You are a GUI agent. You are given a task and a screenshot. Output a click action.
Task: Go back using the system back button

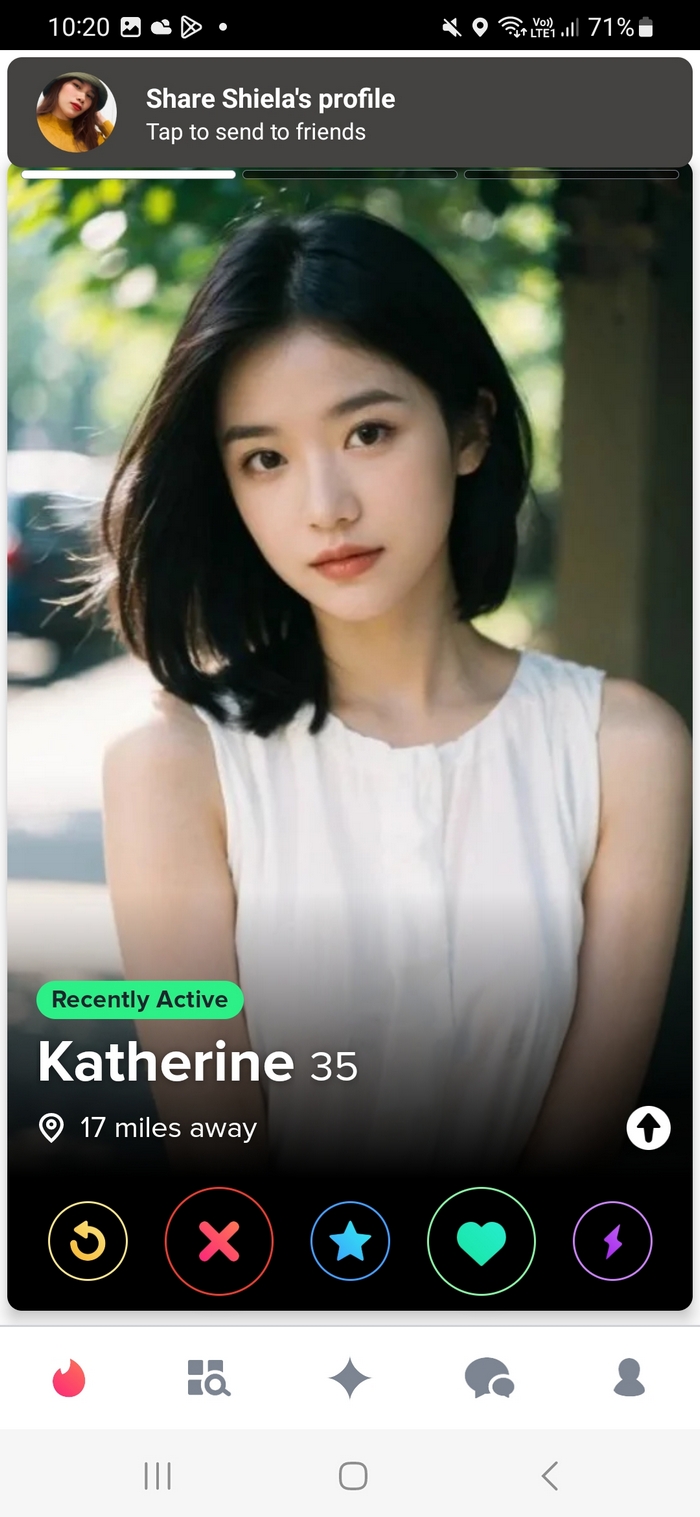pos(549,1475)
